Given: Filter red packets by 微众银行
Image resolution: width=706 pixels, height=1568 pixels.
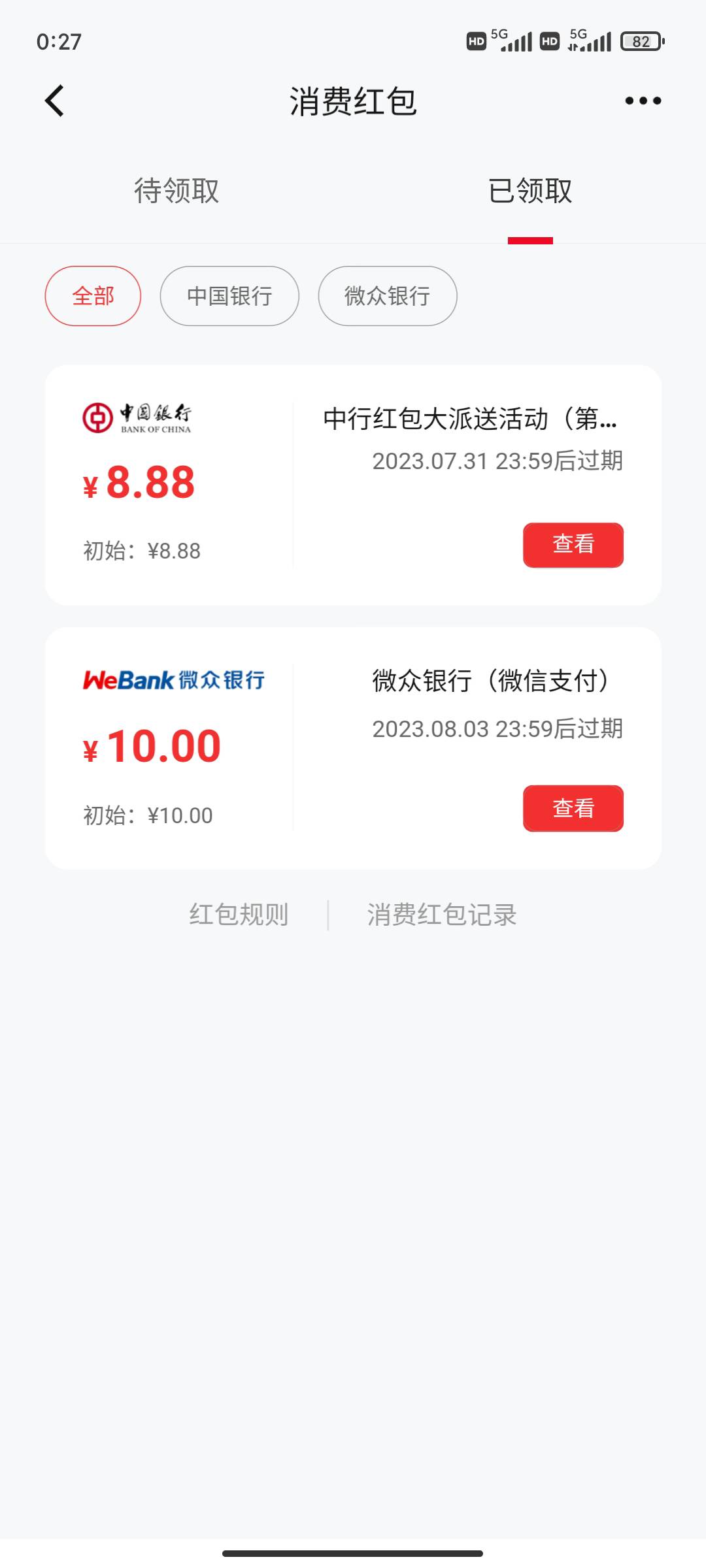Looking at the screenshot, I should [388, 296].
